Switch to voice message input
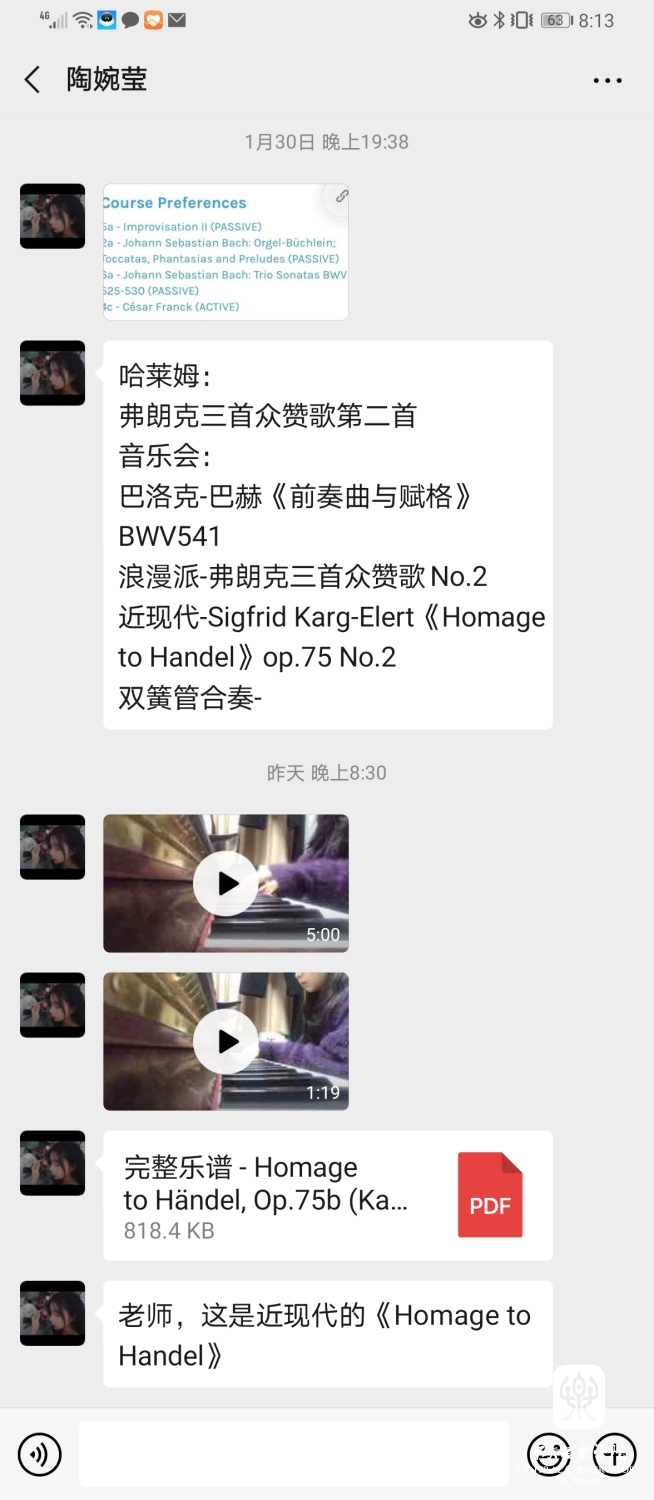 pyautogui.click(x=40, y=1453)
